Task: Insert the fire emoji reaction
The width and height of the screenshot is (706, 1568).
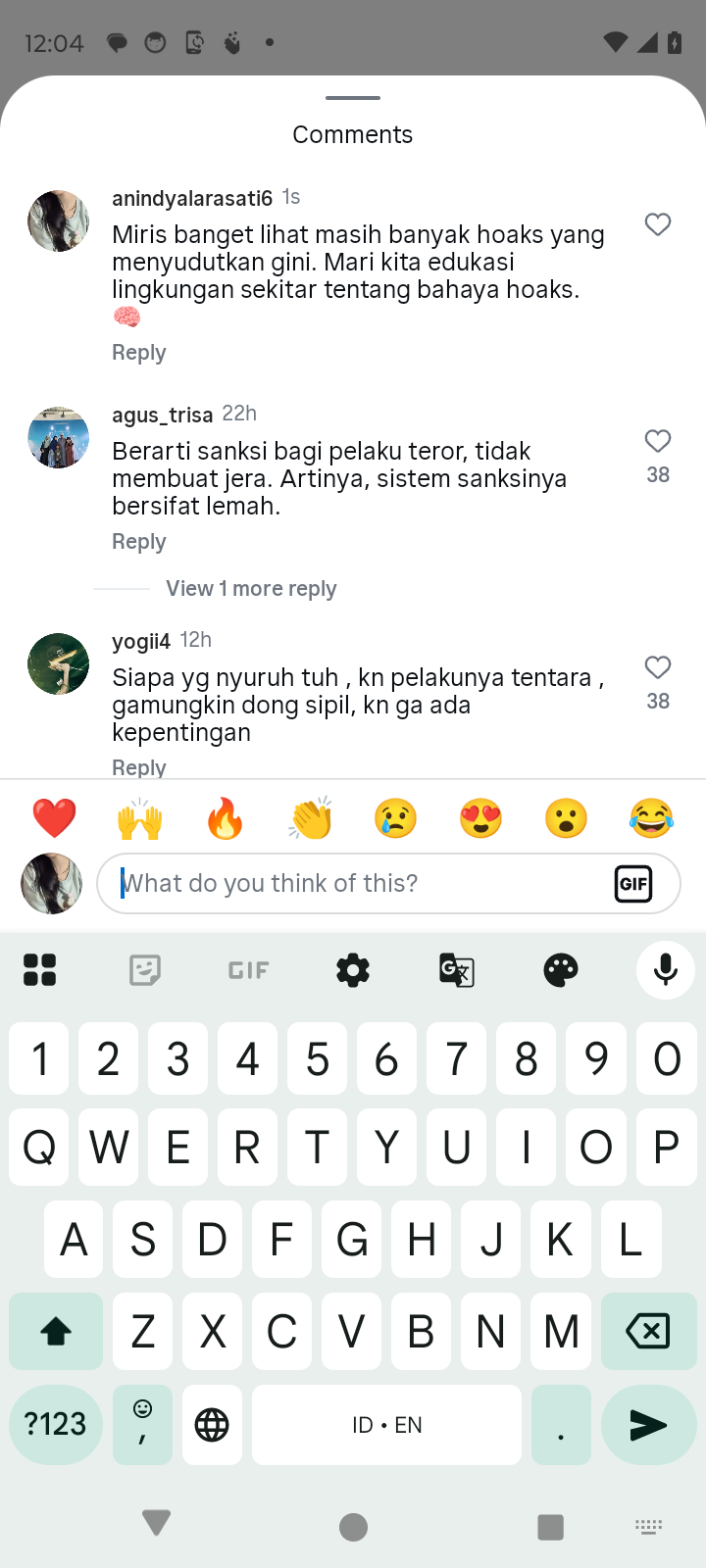Action: click(x=226, y=818)
